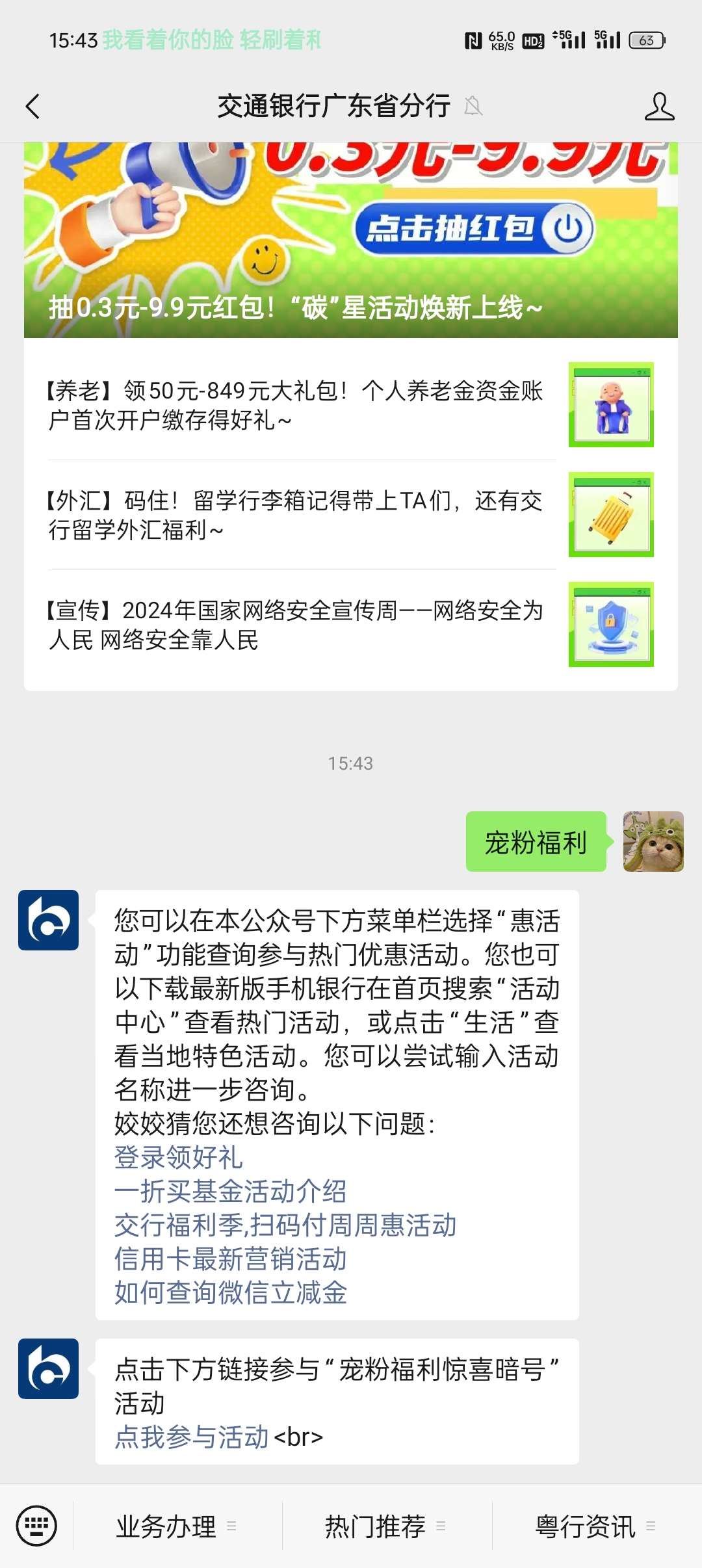Open the 如何查询微信立减金 link
Image resolution: width=702 pixels, height=1568 pixels.
pos(230,1292)
